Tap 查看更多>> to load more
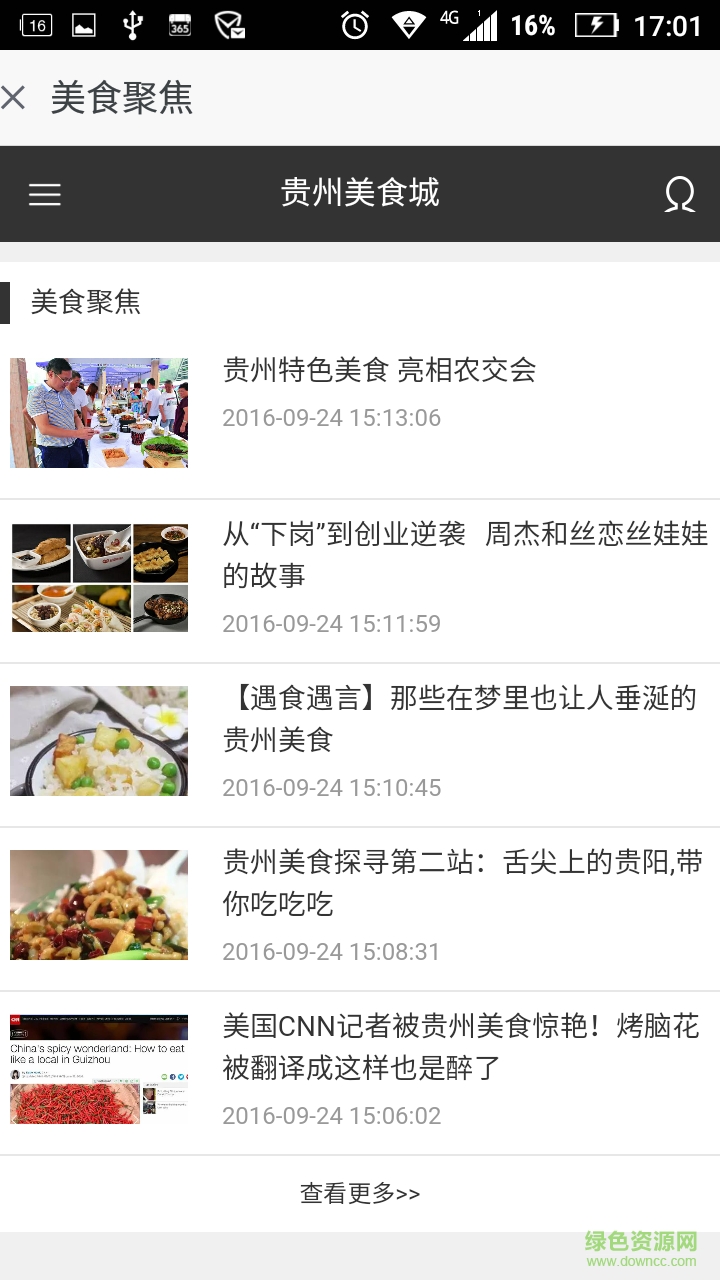720x1280 pixels. [x=360, y=1193]
